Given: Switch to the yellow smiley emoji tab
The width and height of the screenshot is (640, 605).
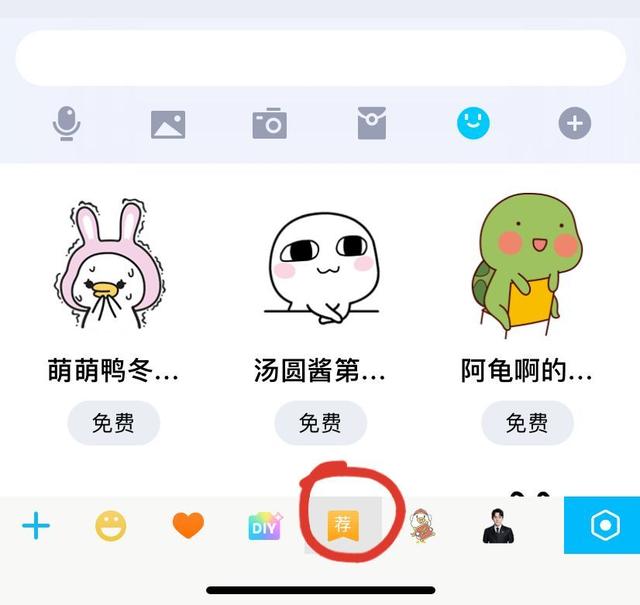Looking at the screenshot, I should pyautogui.click(x=111, y=525).
